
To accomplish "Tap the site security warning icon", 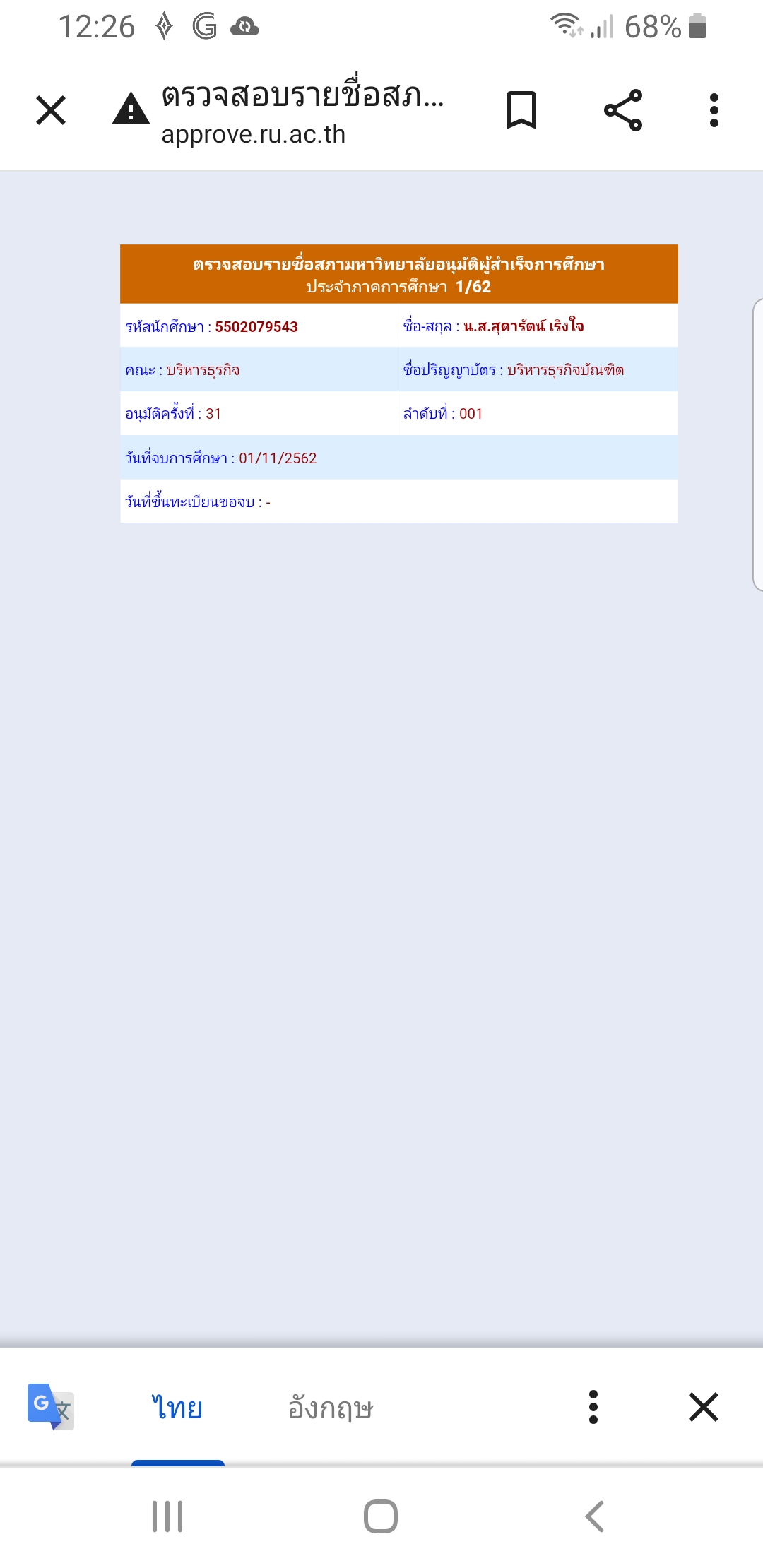I will tap(131, 109).
